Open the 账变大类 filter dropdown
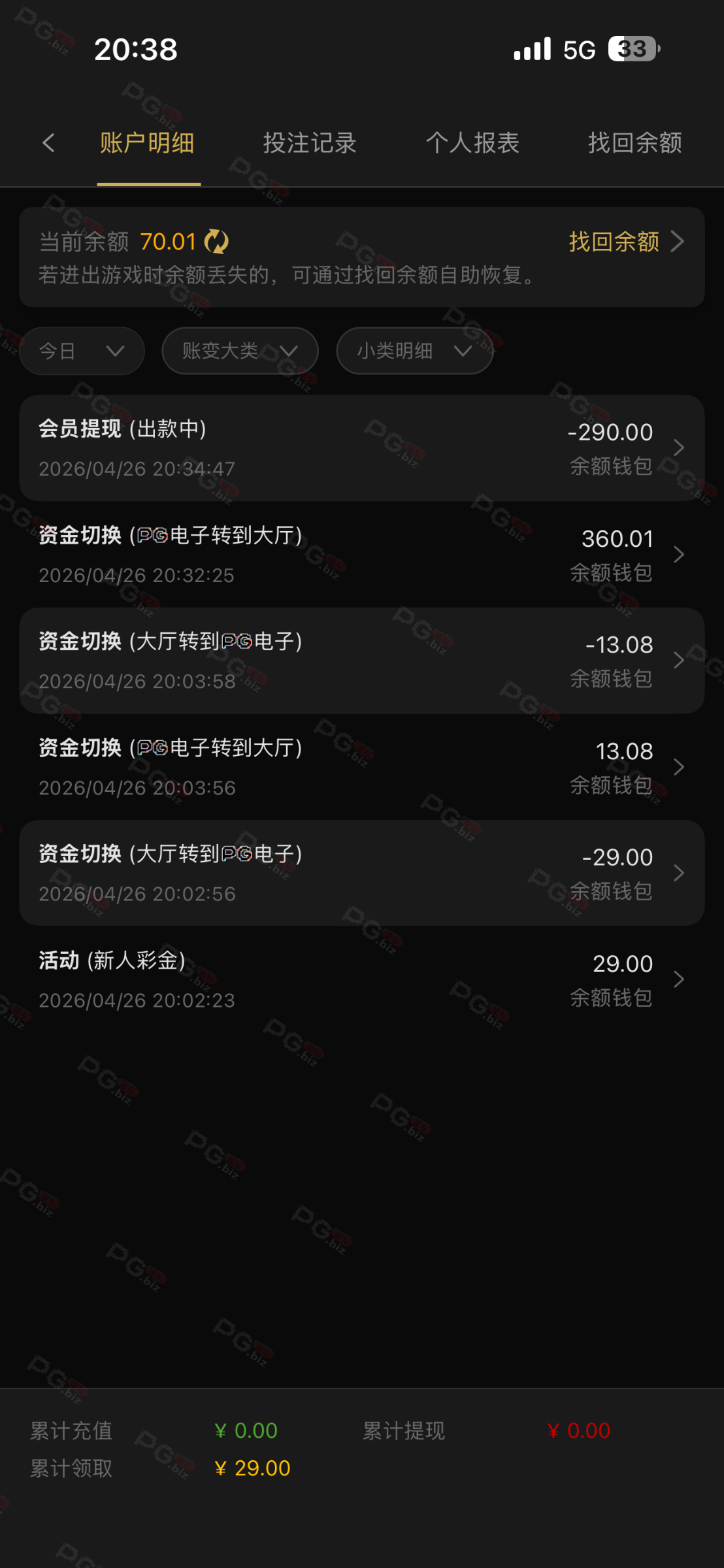The height and width of the screenshot is (1568, 724). [x=240, y=351]
